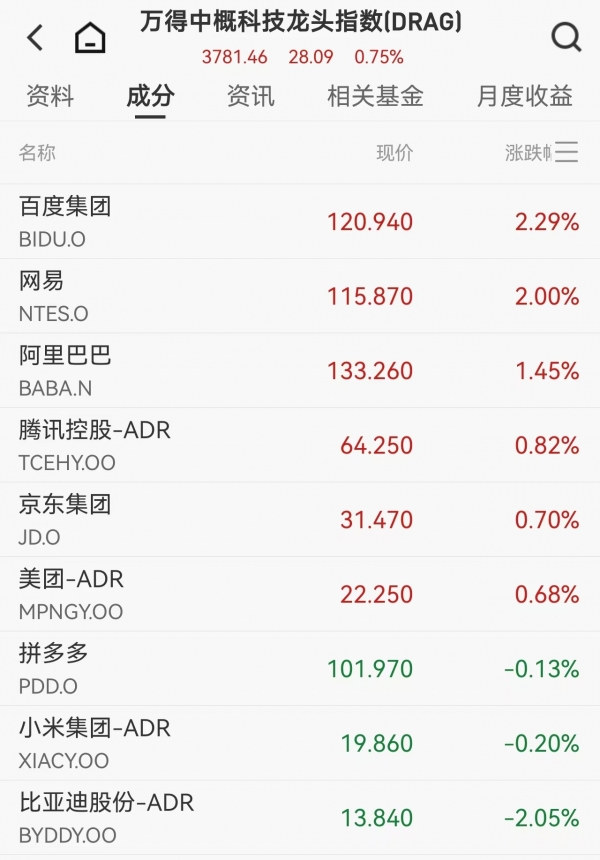
Task: Switch to the 资料 tab
Action: click(x=50, y=96)
